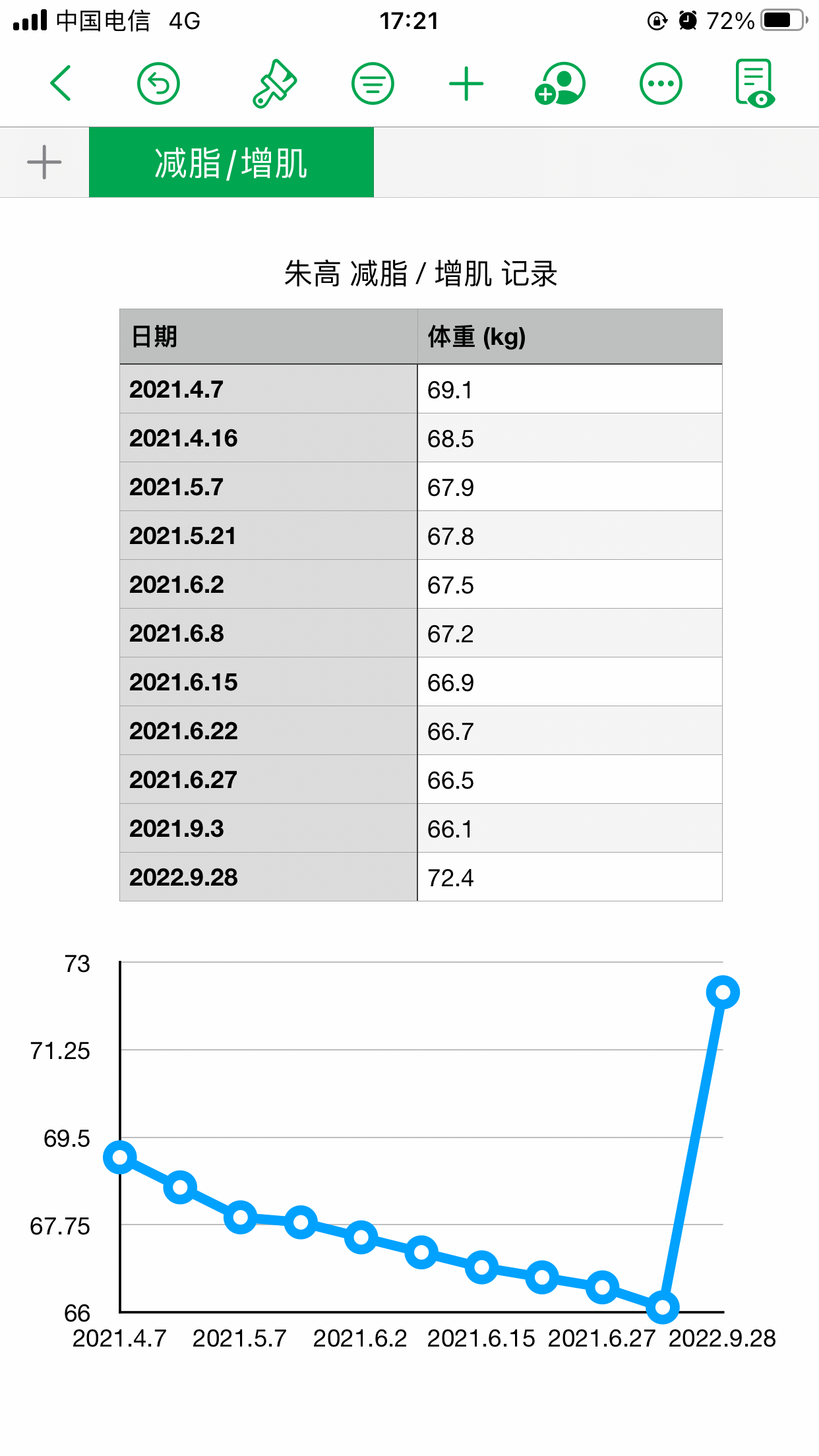Go back to the spreadsheets list
This screenshot has height=1456, width=819.
tap(61, 84)
